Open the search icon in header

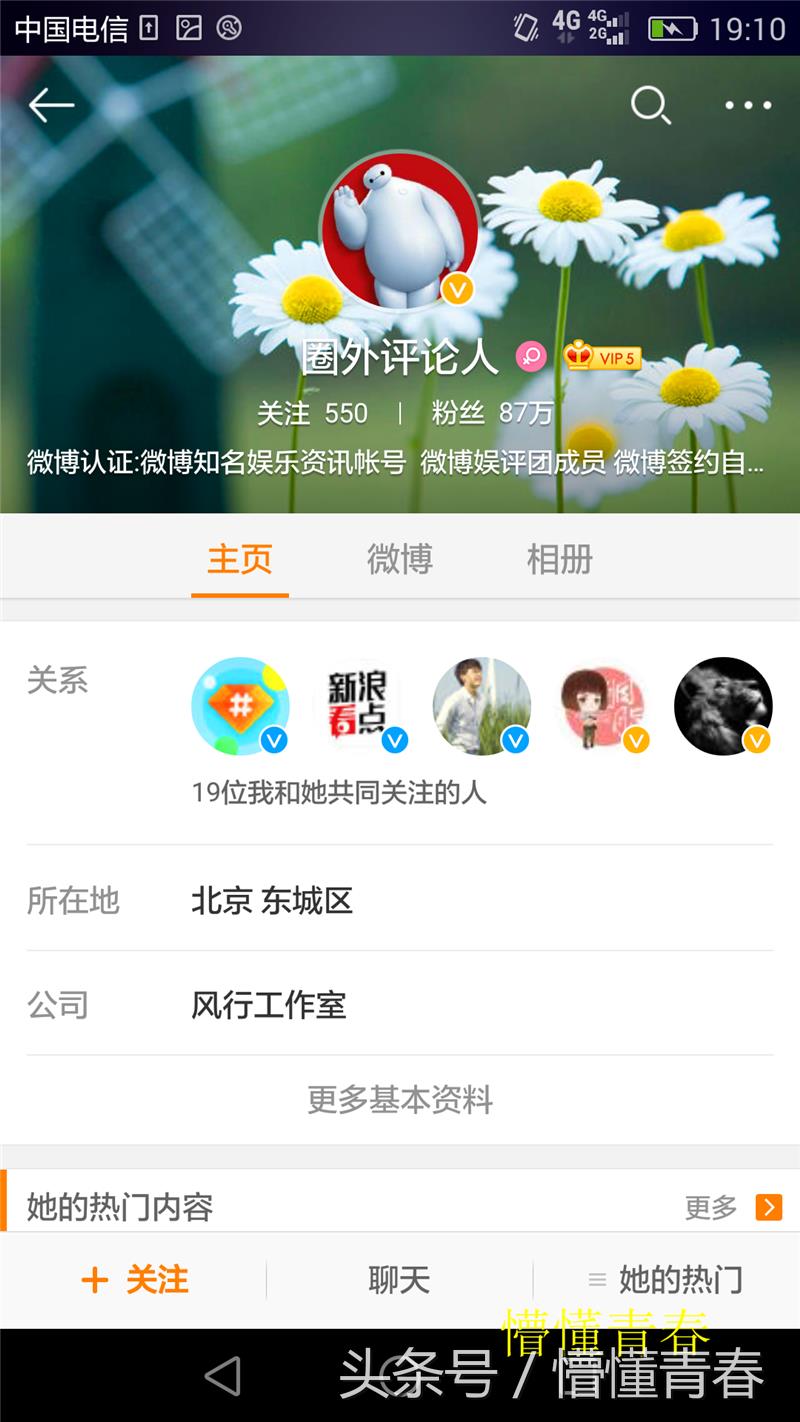(x=650, y=105)
